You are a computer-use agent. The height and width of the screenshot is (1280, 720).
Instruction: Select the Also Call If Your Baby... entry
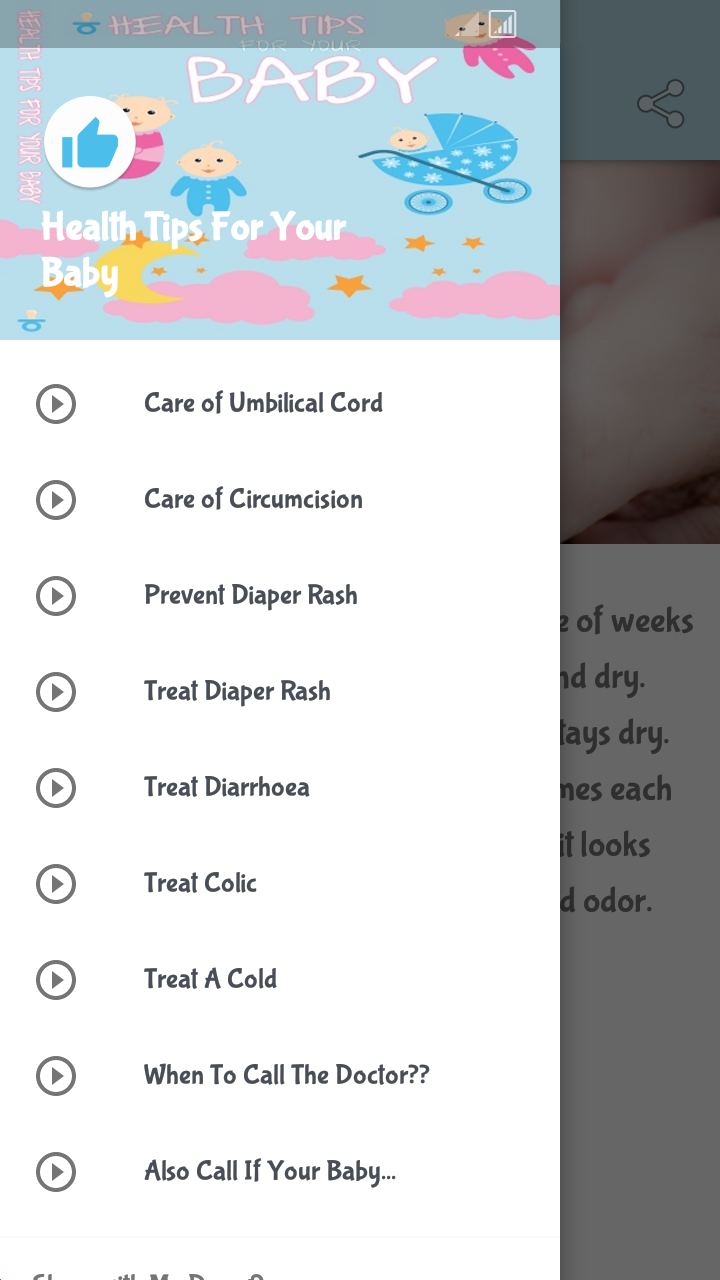point(271,1172)
